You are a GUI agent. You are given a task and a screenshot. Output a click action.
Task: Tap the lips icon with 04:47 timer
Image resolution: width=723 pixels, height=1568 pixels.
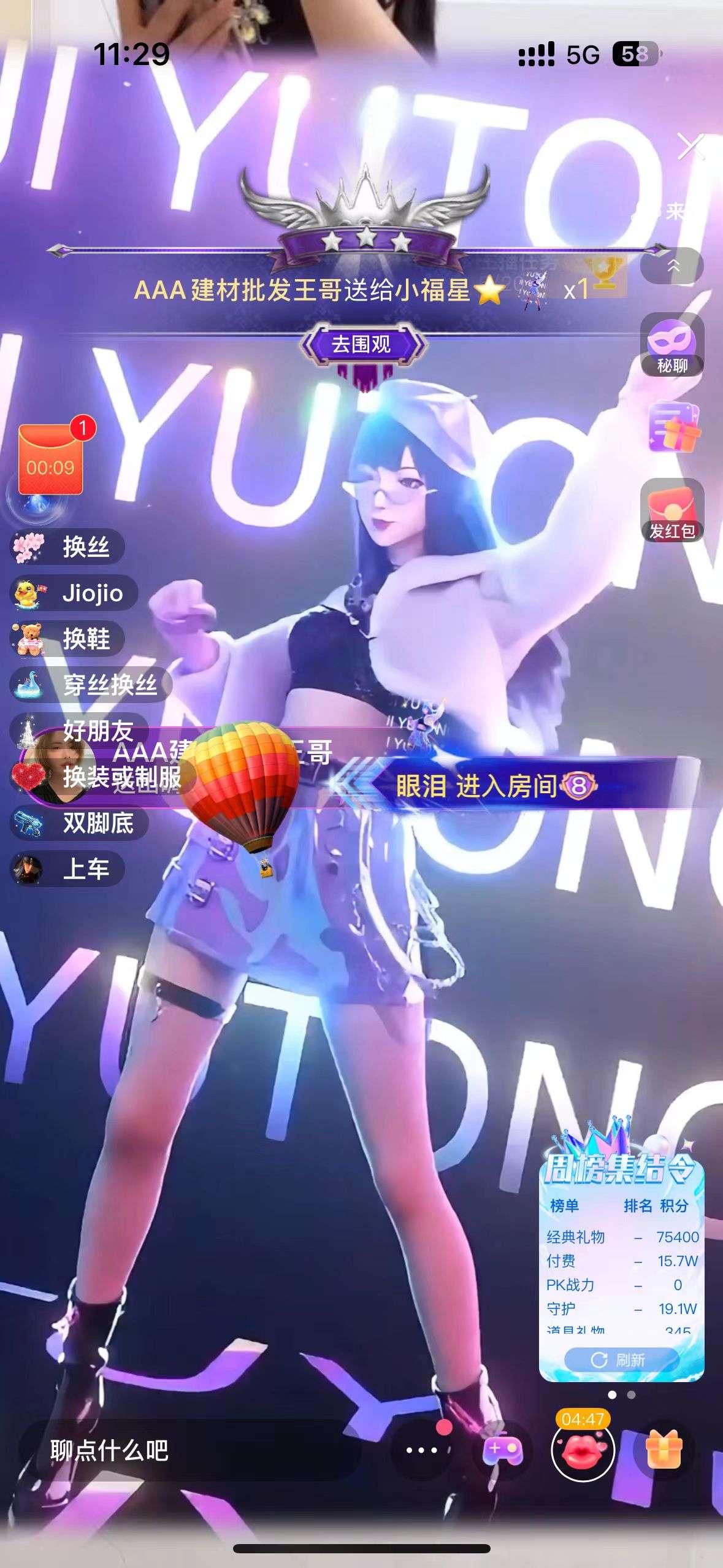pos(583,1451)
